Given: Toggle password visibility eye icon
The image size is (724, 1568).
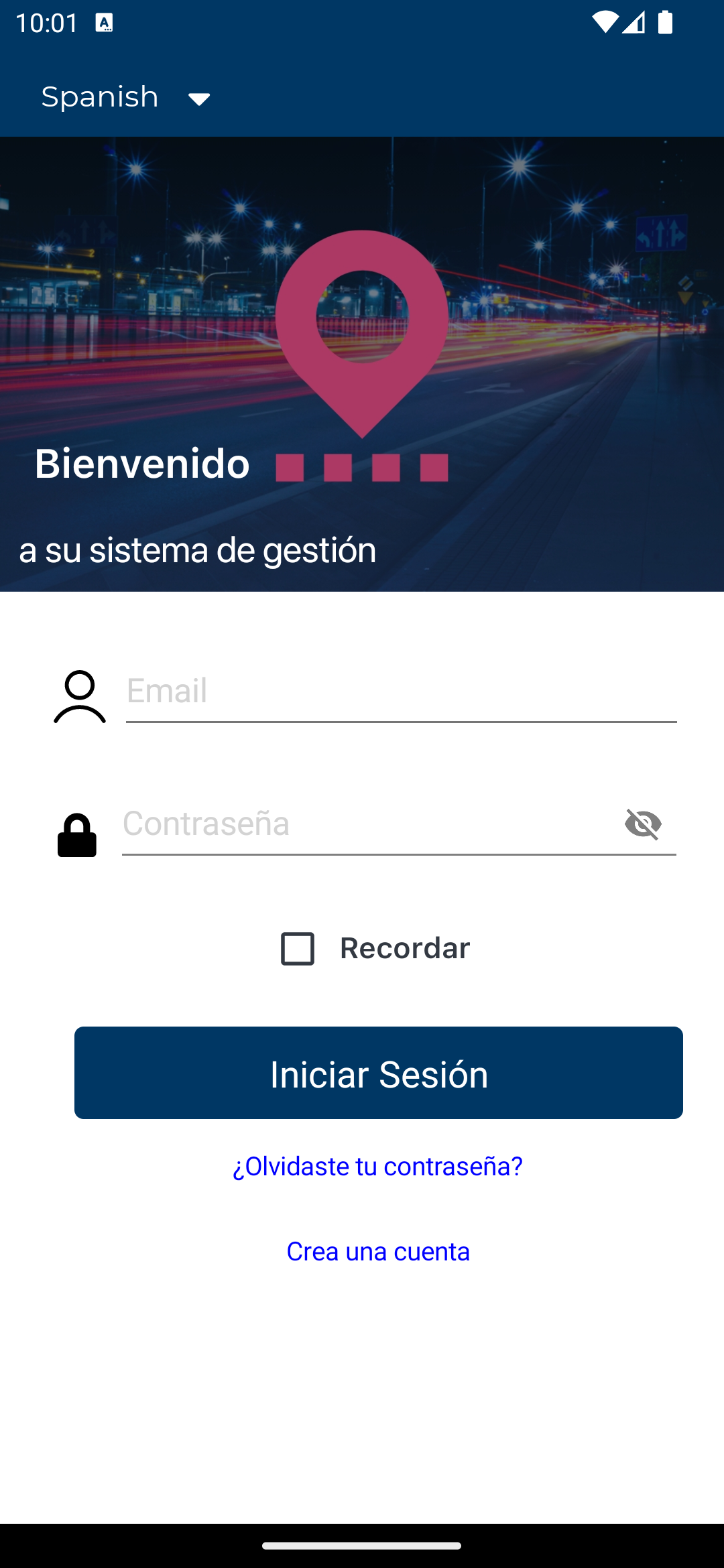Looking at the screenshot, I should click(x=644, y=824).
